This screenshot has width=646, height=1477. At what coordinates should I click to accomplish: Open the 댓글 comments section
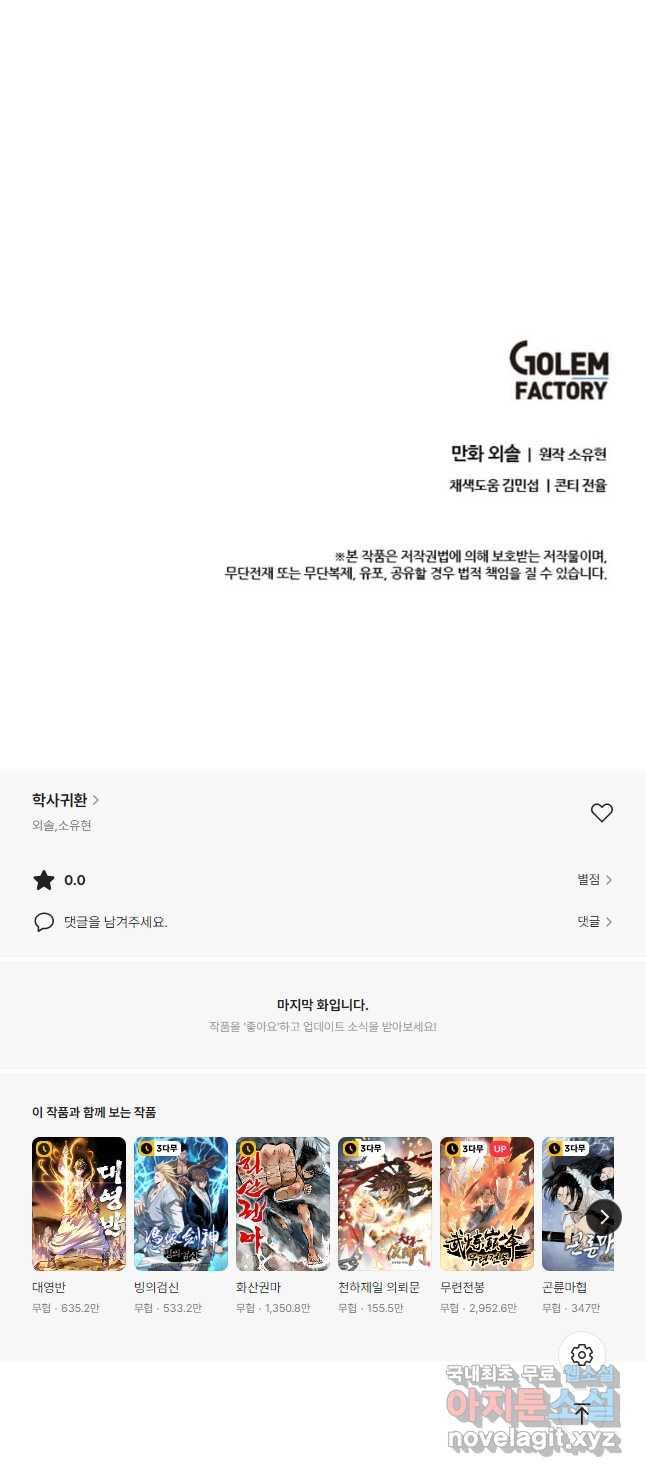point(594,922)
